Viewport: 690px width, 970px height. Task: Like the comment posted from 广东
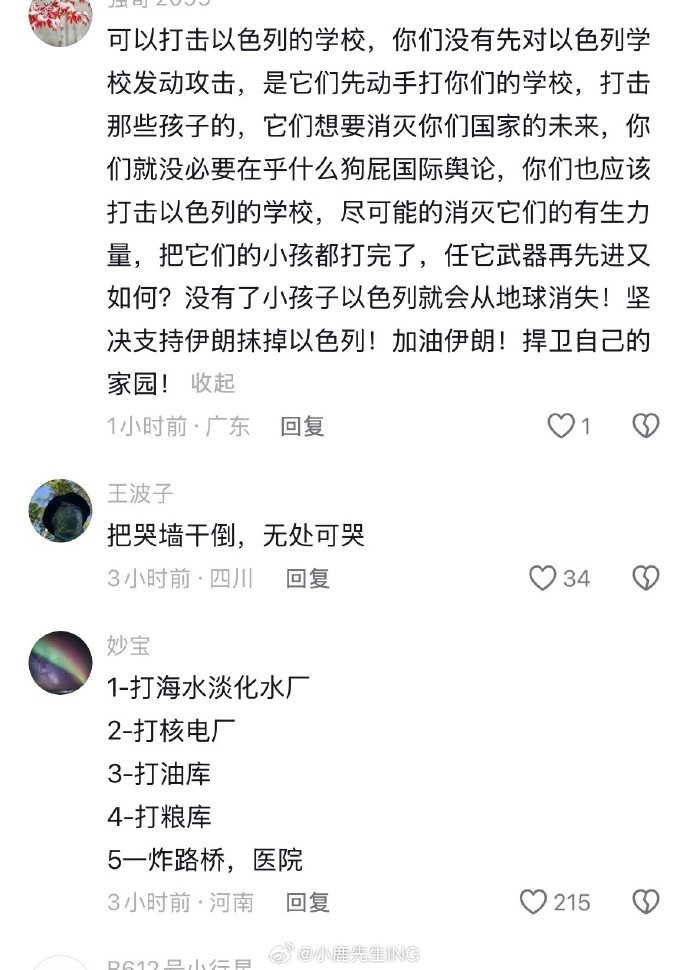click(x=561, y=427)
